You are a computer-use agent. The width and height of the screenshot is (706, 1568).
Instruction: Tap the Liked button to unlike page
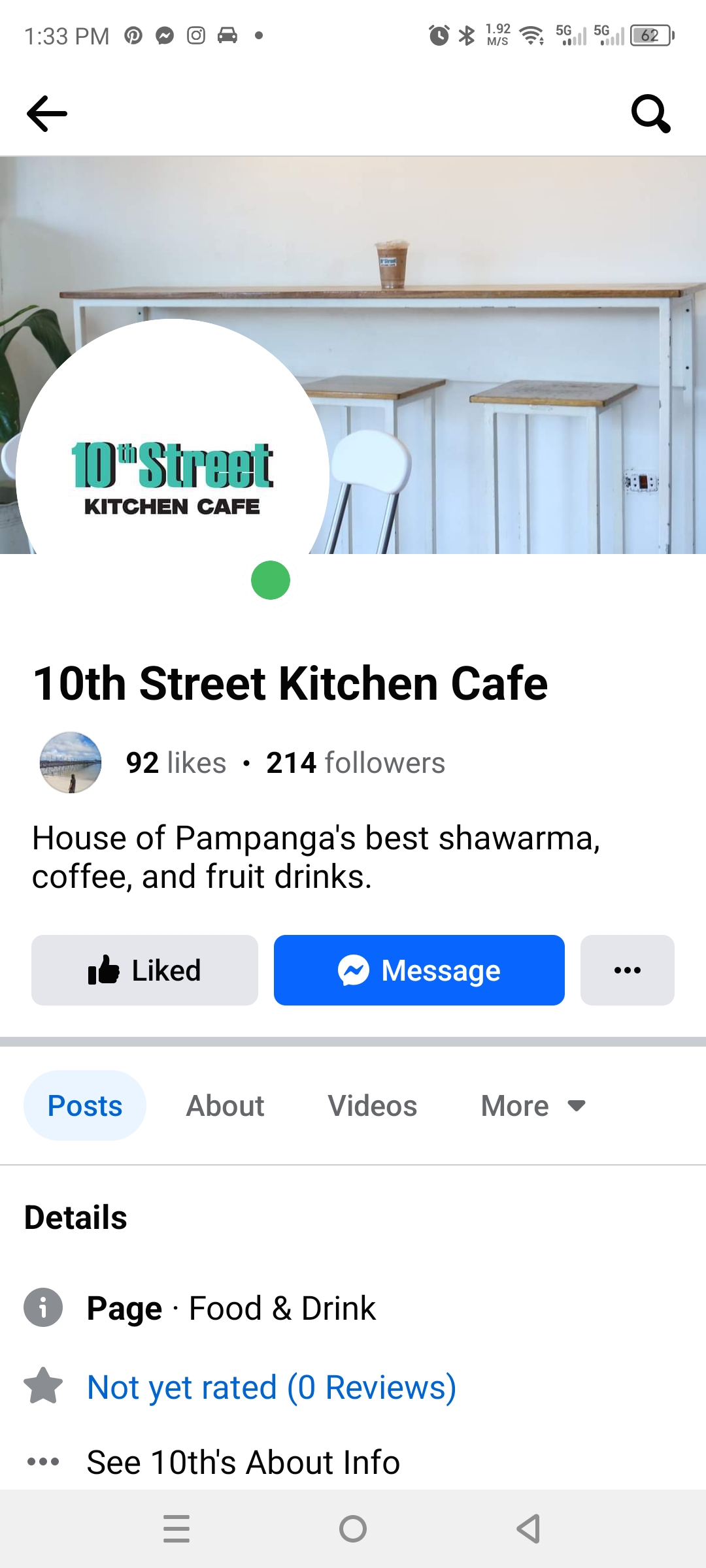coord(144,970)
